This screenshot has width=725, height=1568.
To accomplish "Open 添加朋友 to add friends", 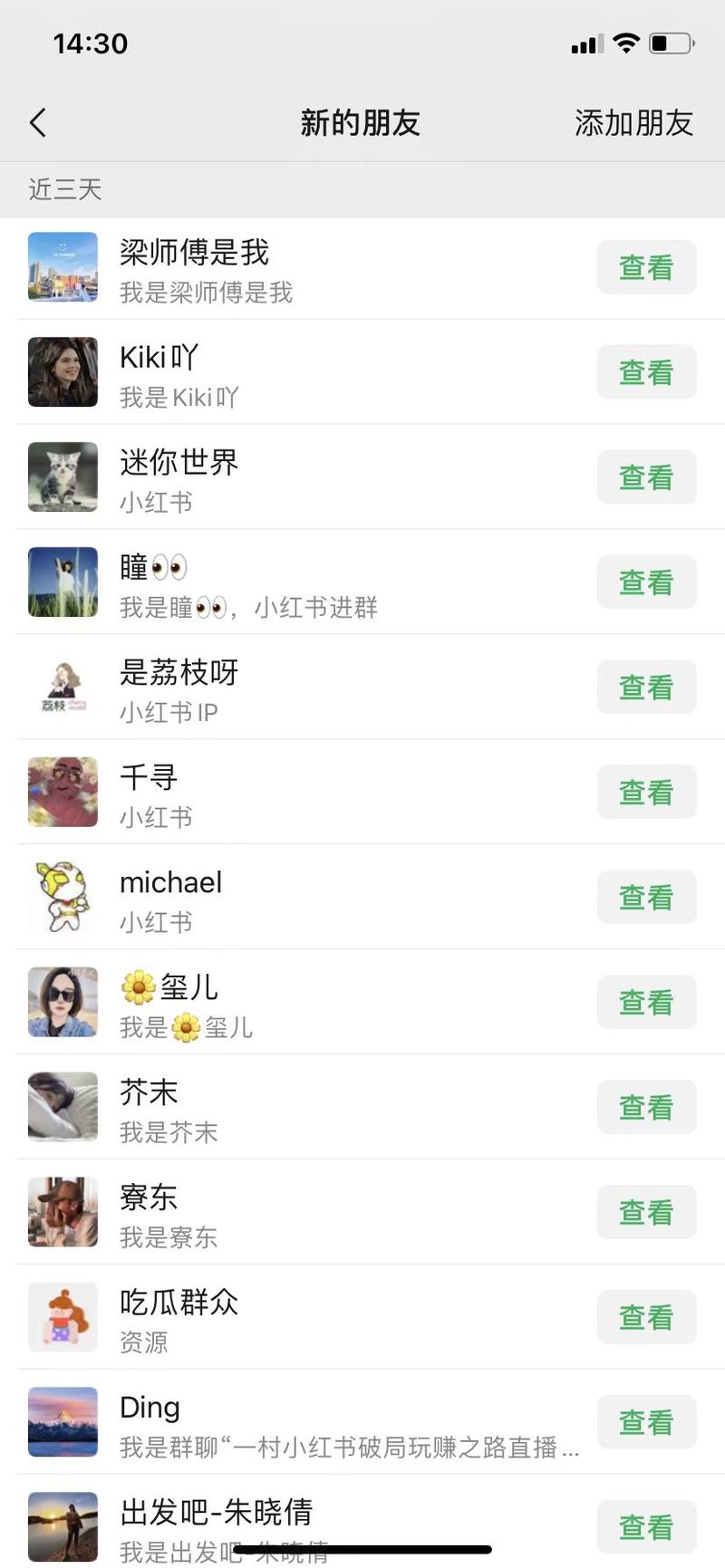I will (x=633, y=122).
